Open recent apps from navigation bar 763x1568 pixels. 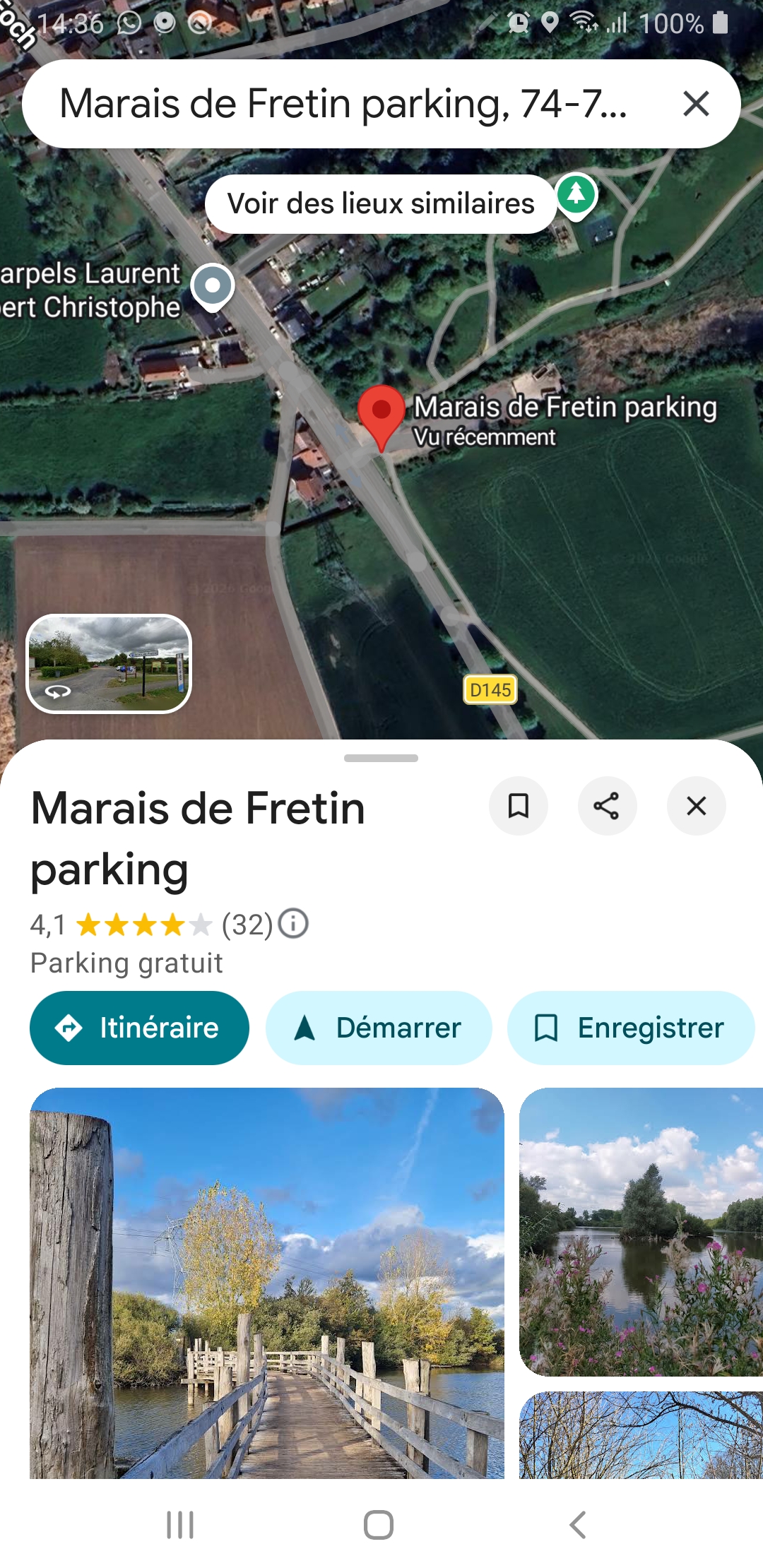tap(180, 1525)
